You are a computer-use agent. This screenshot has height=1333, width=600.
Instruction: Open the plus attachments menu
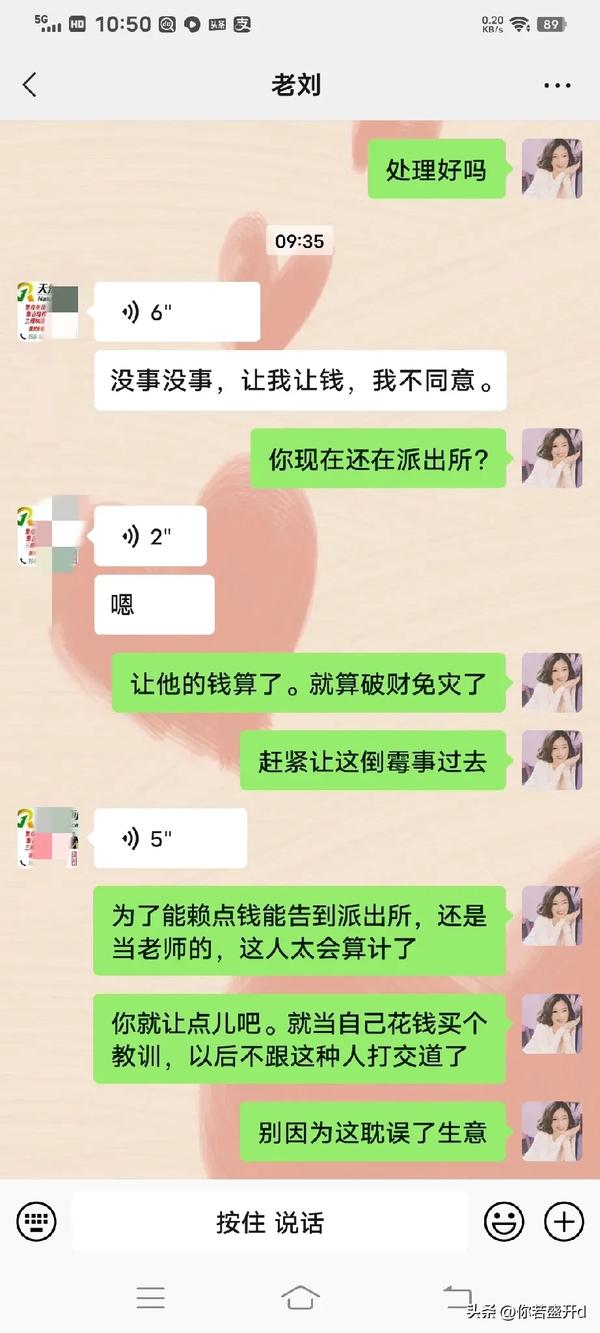pos(563,1221)
